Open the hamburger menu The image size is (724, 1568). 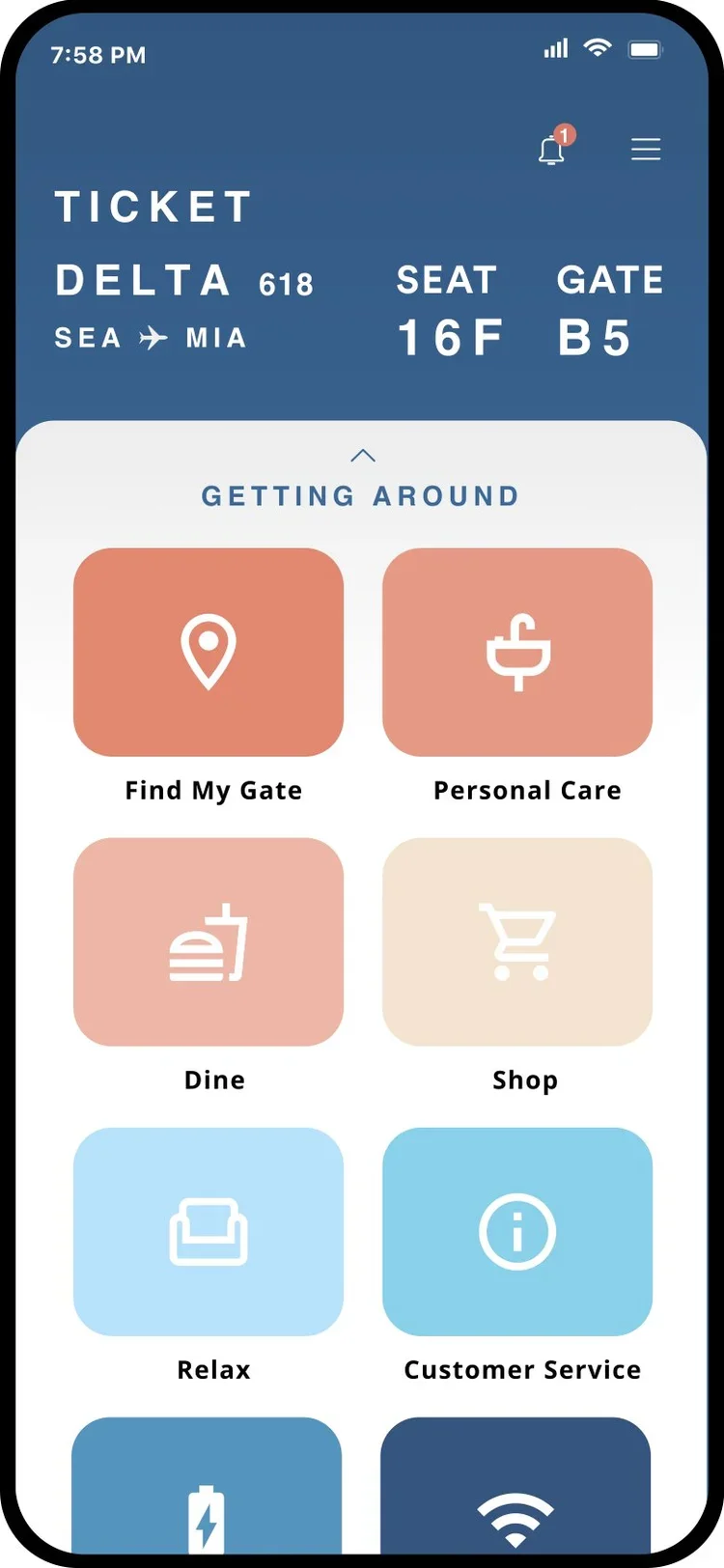[646, 150]
